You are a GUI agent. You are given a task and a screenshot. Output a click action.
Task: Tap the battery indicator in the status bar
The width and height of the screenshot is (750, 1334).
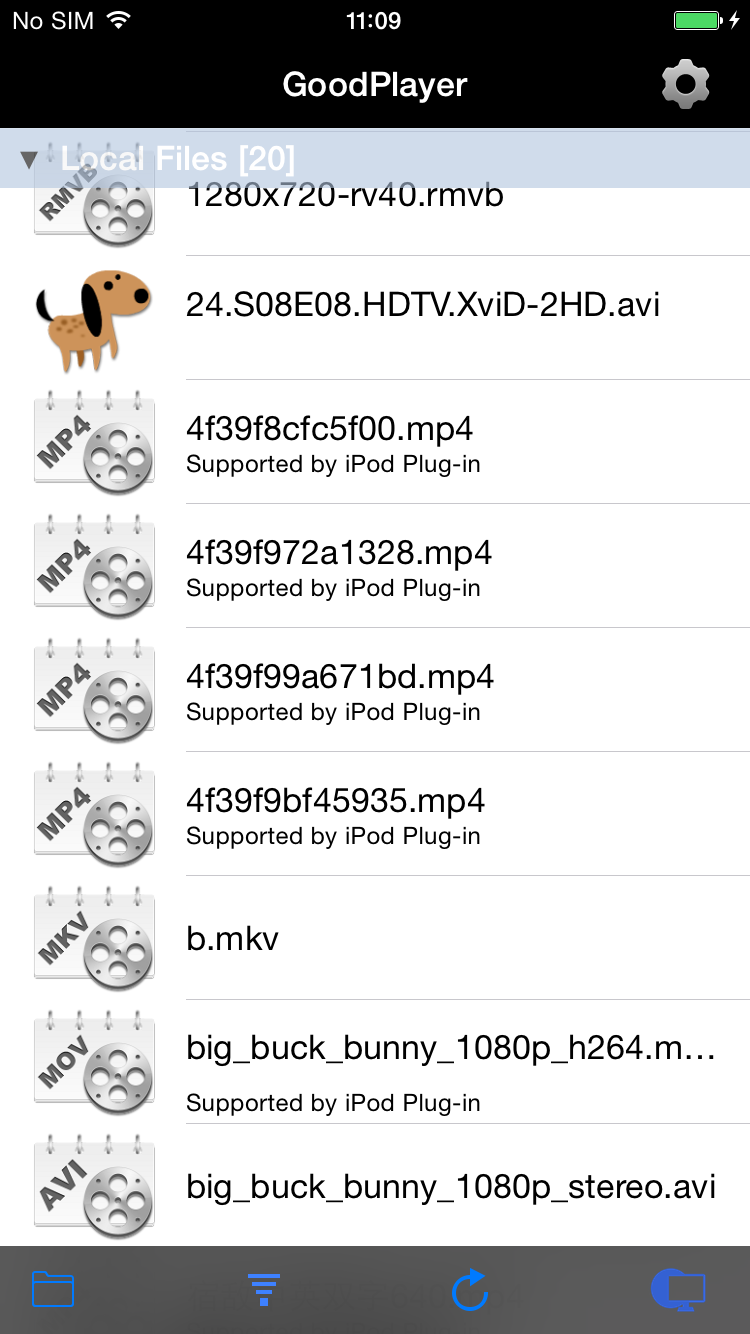697,19
